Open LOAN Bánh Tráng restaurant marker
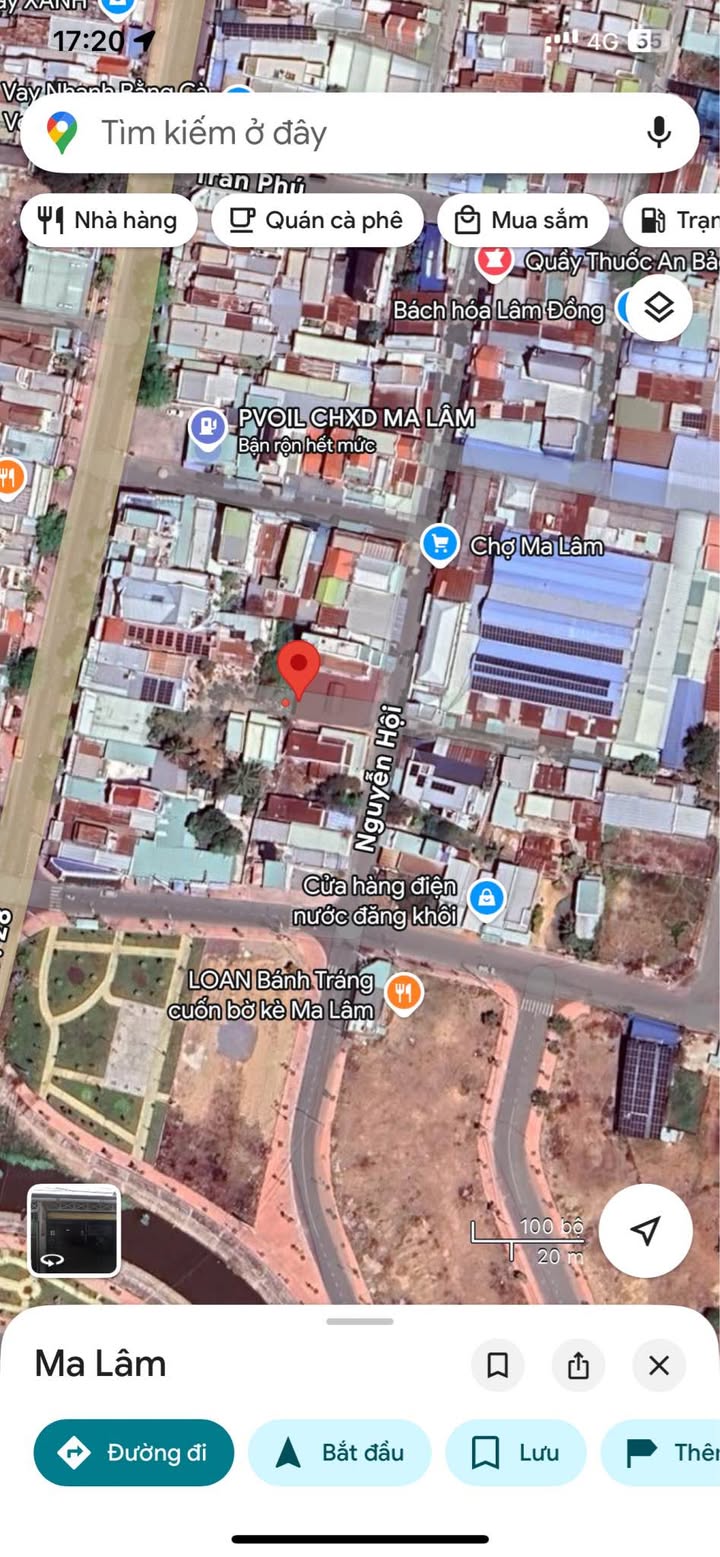This screenshot has height=1557, width=720. tap(403, 993)
